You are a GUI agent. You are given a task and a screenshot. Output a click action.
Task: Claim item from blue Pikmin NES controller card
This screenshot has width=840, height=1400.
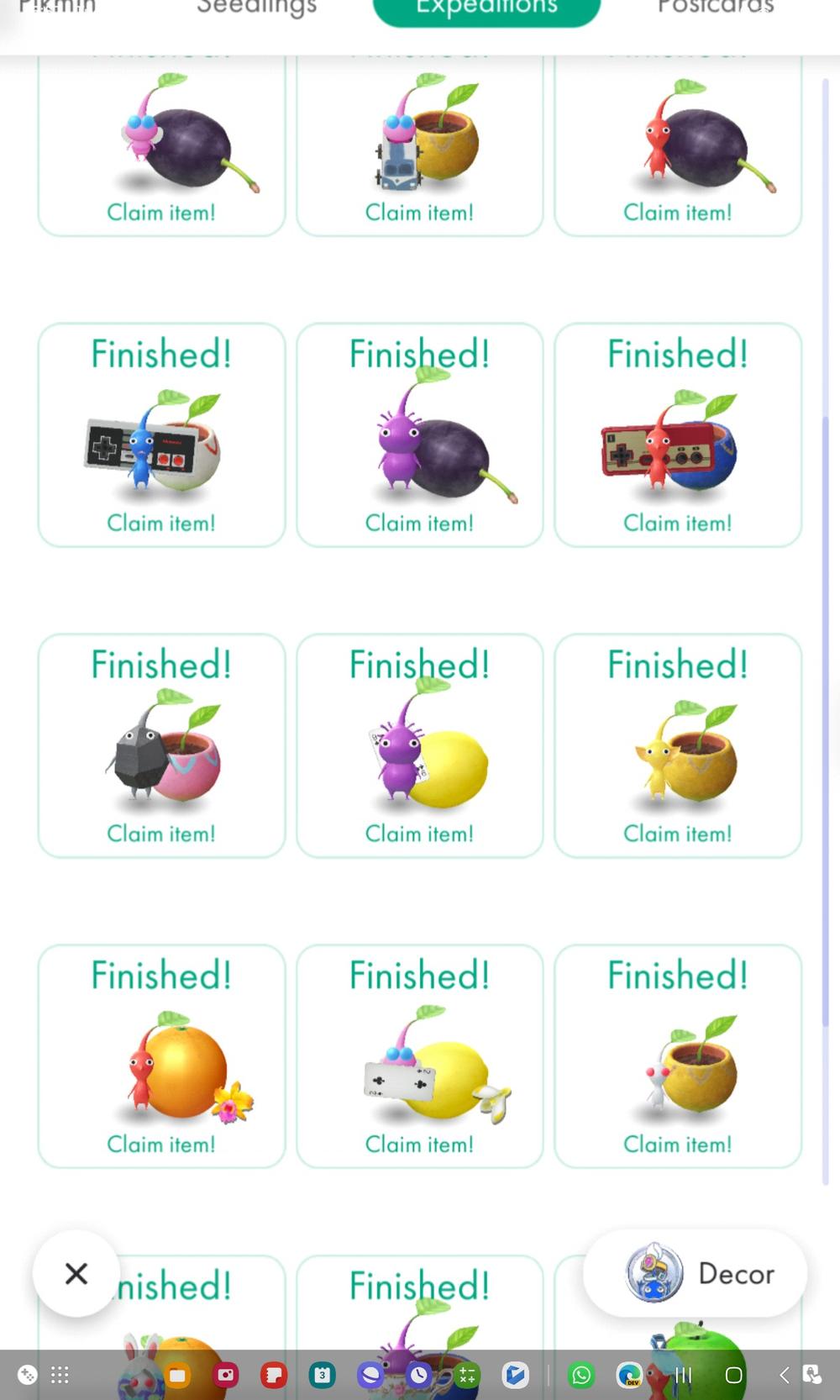[161, 523]
